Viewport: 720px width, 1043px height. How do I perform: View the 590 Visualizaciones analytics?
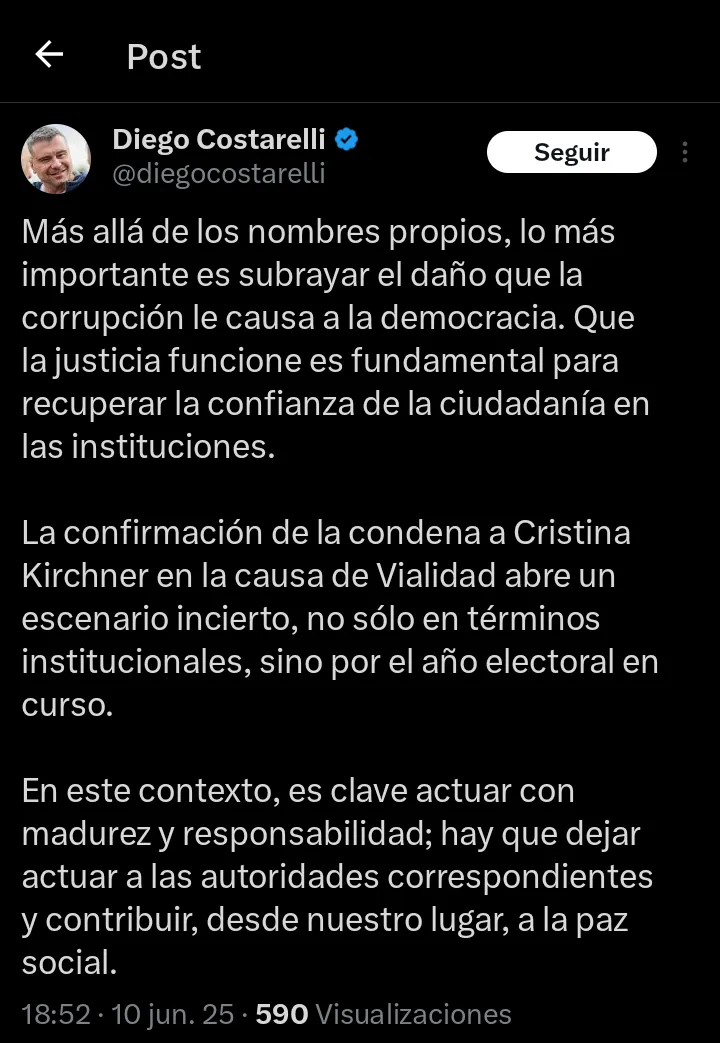pos(384,1014)
